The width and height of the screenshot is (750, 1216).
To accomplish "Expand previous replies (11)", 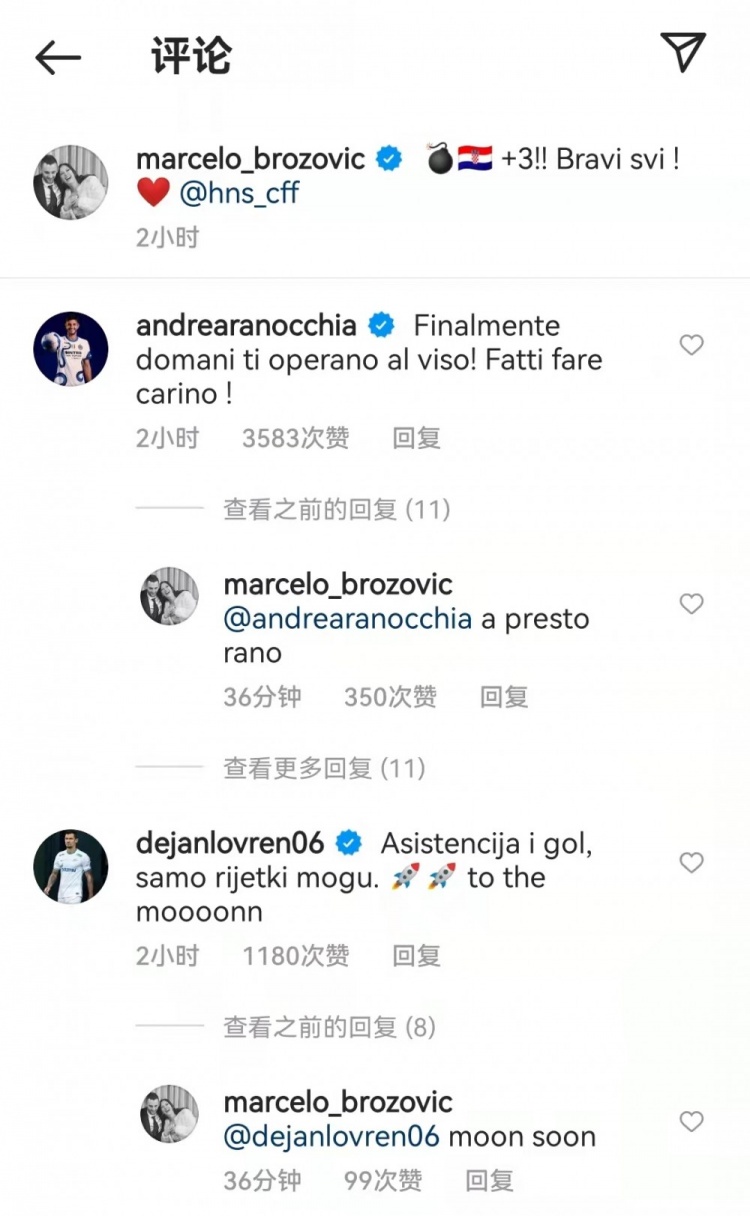I will [x=336, y=509].
